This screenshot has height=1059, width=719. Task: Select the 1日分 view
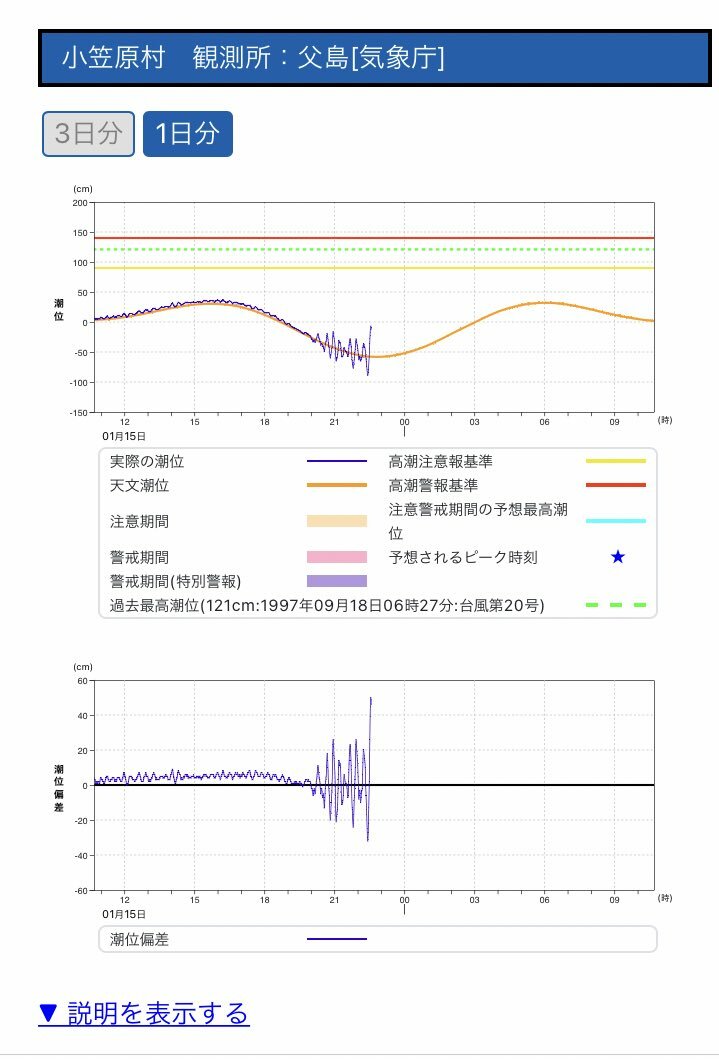pyautogui.click(x=188, y=134)
